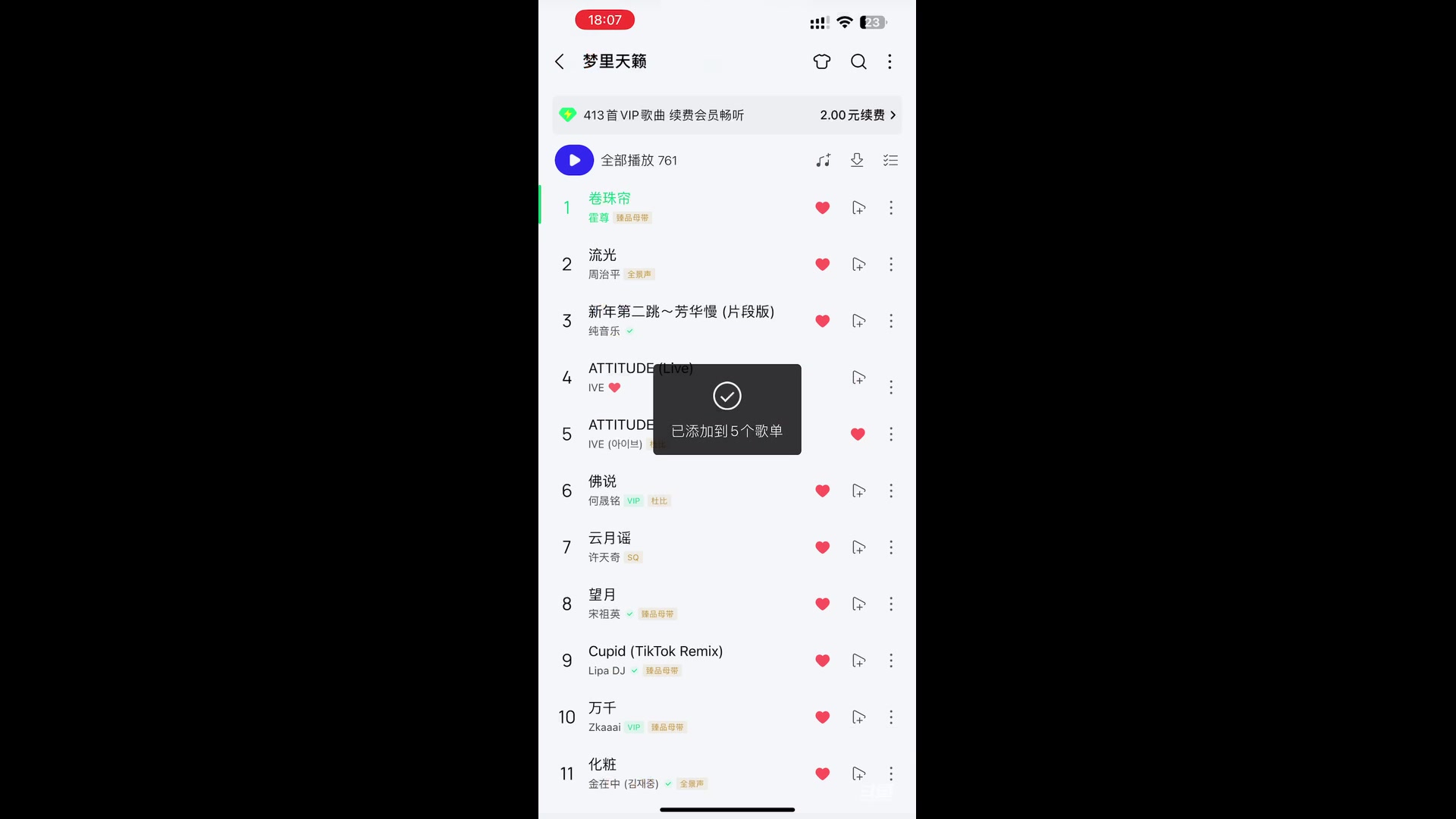The width and height of the screenshot is (1456, 819).
Task: Play Cupid (TikTok Remix)
Action: point(682,659)
